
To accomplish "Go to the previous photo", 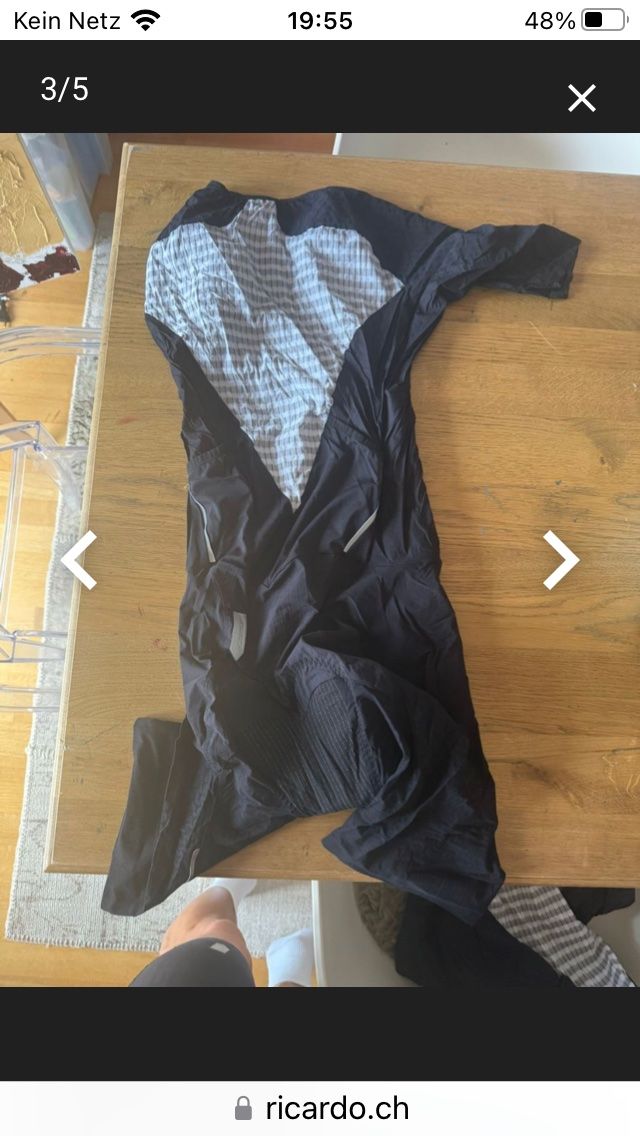I will tap(79, 560).
